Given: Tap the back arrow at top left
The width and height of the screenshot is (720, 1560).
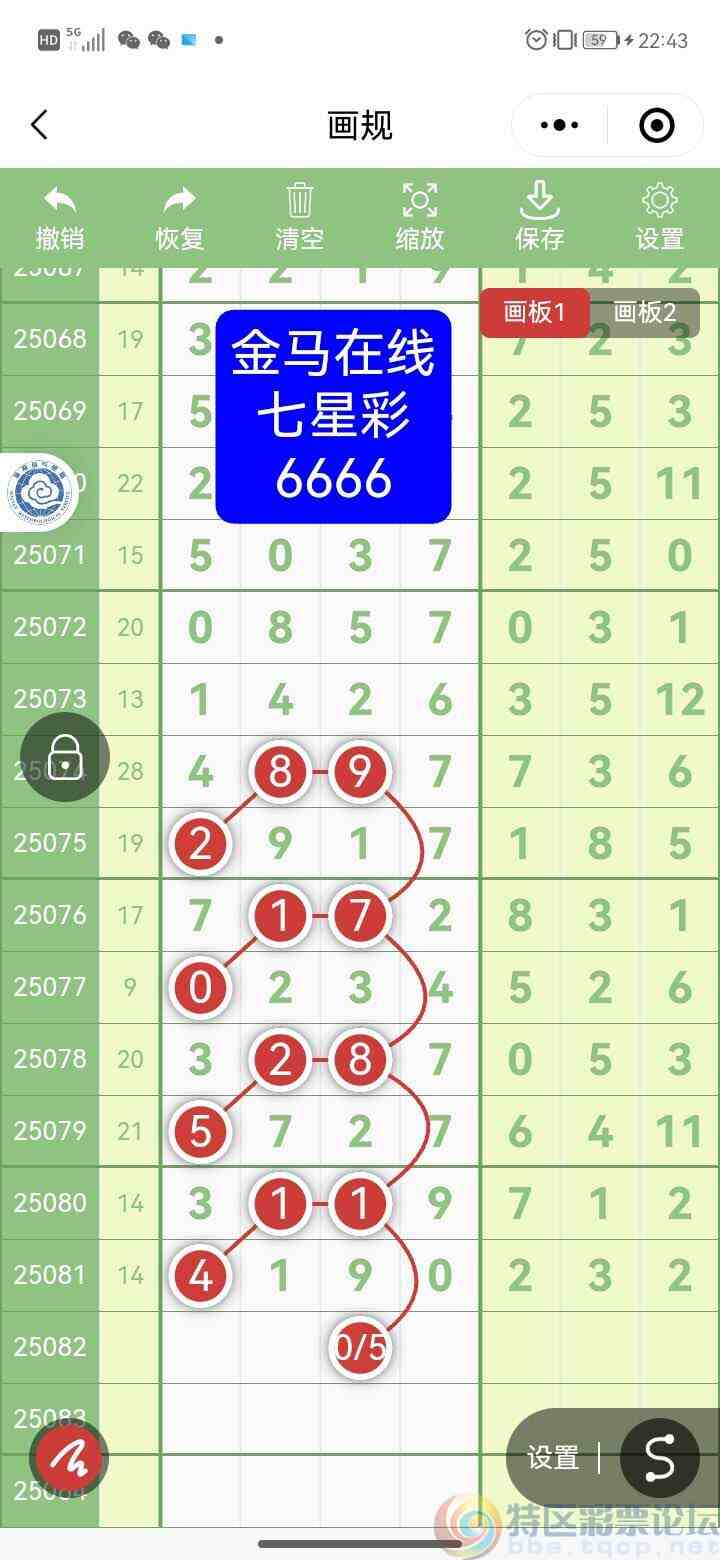Looking at the screenshot, I should (40, 125).
